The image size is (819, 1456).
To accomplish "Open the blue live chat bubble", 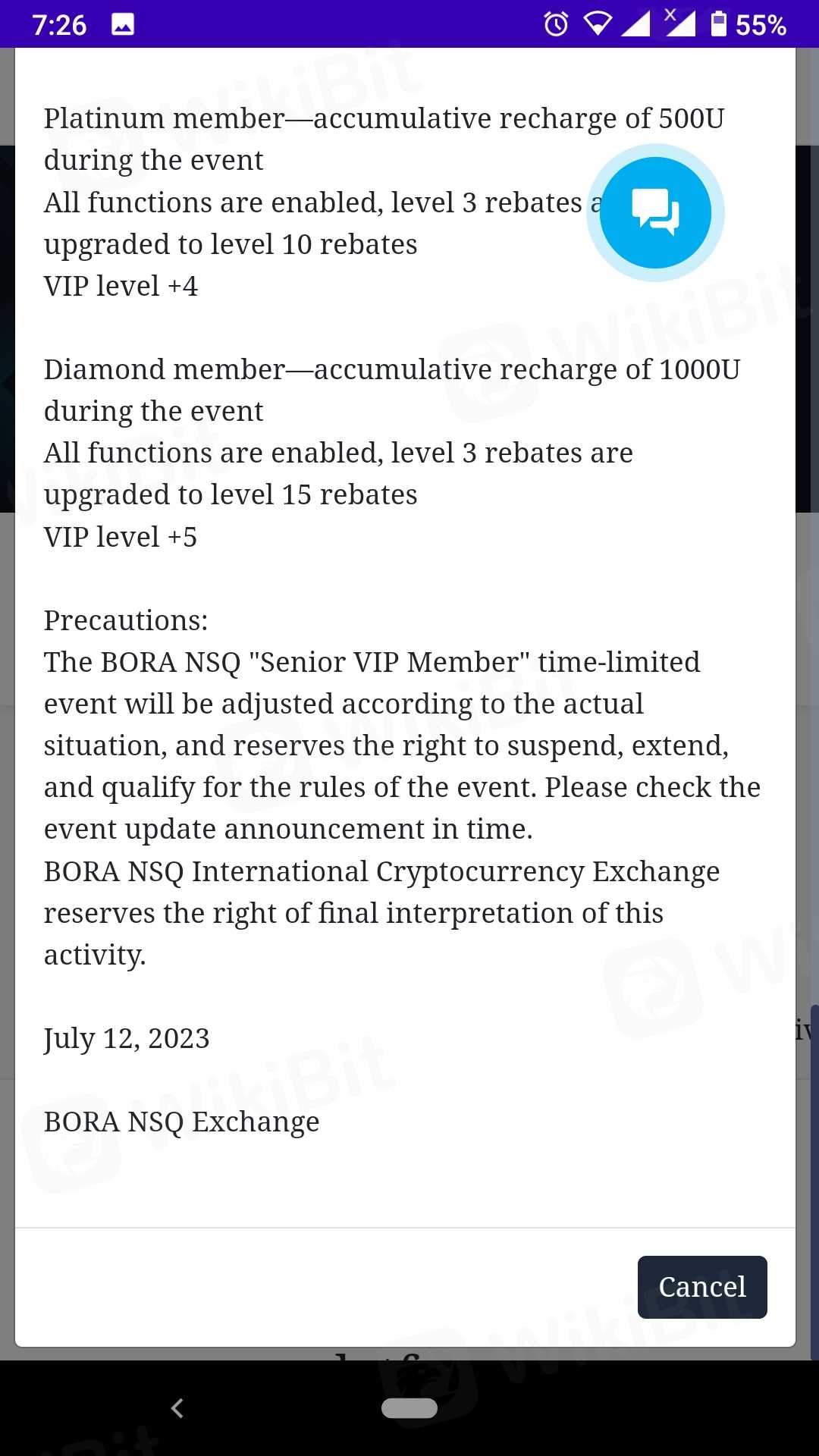I will click(x=655, y=213).
